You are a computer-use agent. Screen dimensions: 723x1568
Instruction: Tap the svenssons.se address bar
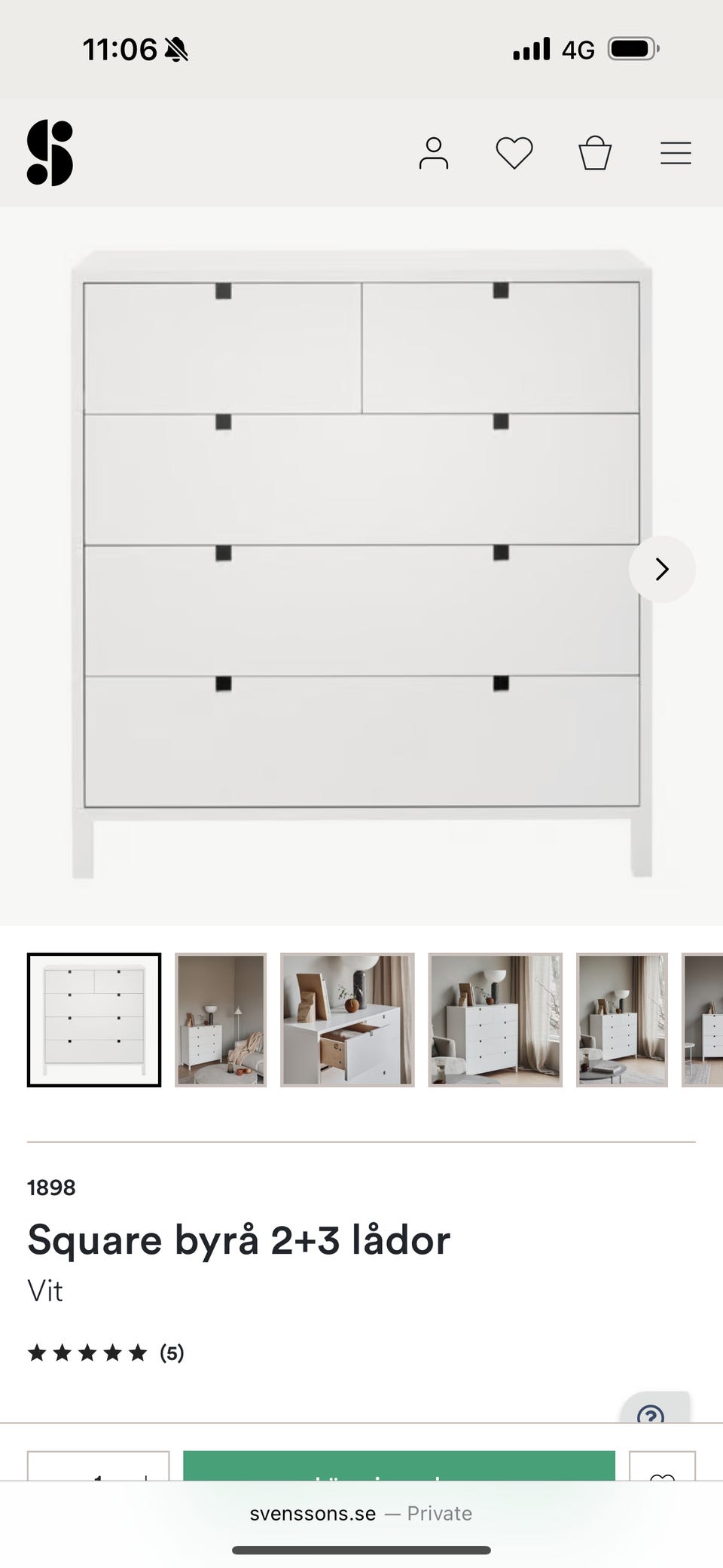[x=361, y=1514]
